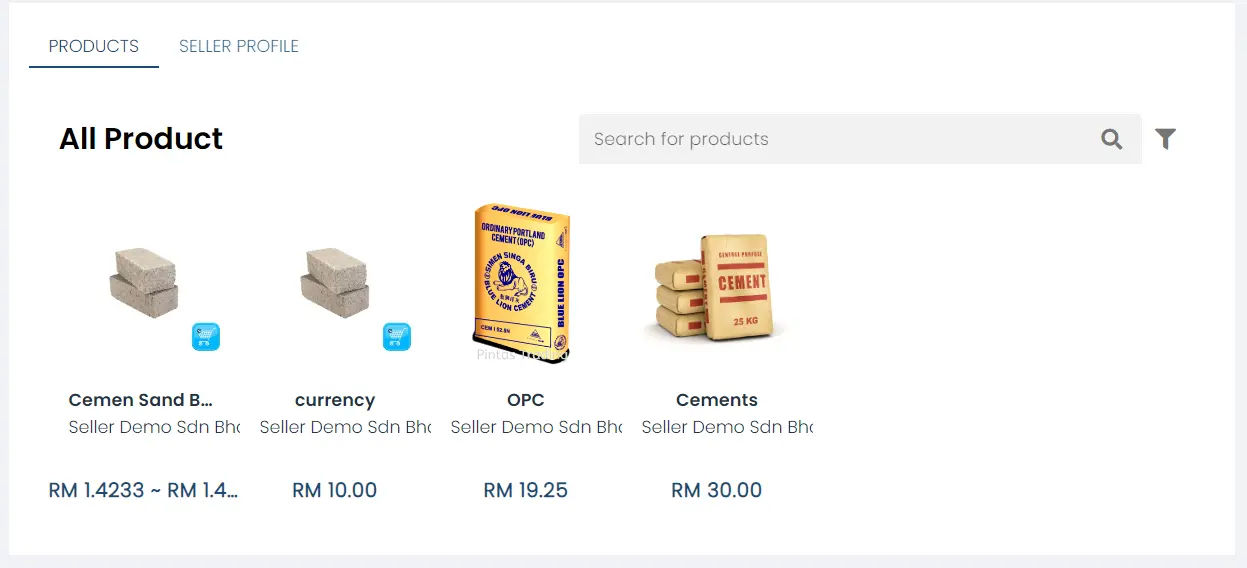Switch to the Seller Profile tab

tap(238, 46)
